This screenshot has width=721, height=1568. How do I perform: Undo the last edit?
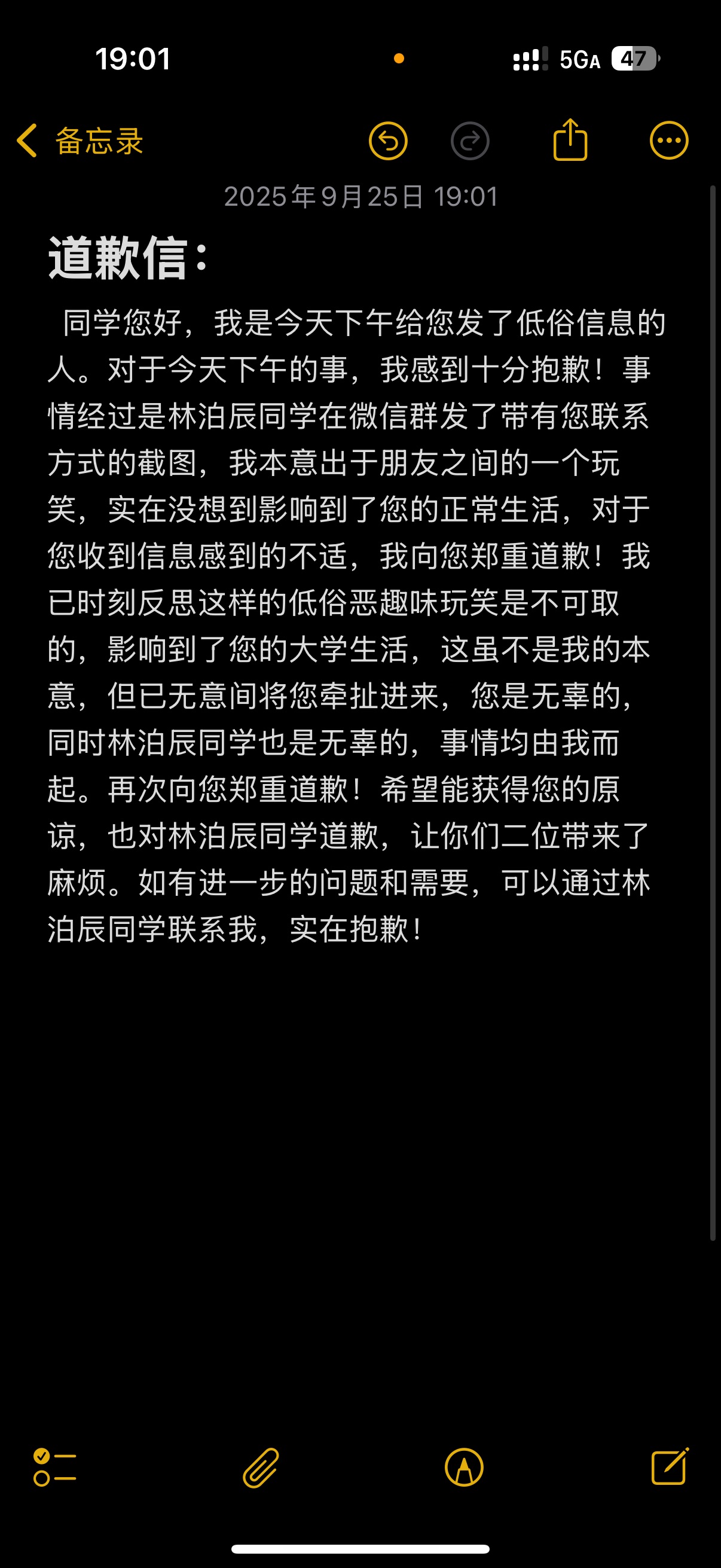click(x=387, y=141)
